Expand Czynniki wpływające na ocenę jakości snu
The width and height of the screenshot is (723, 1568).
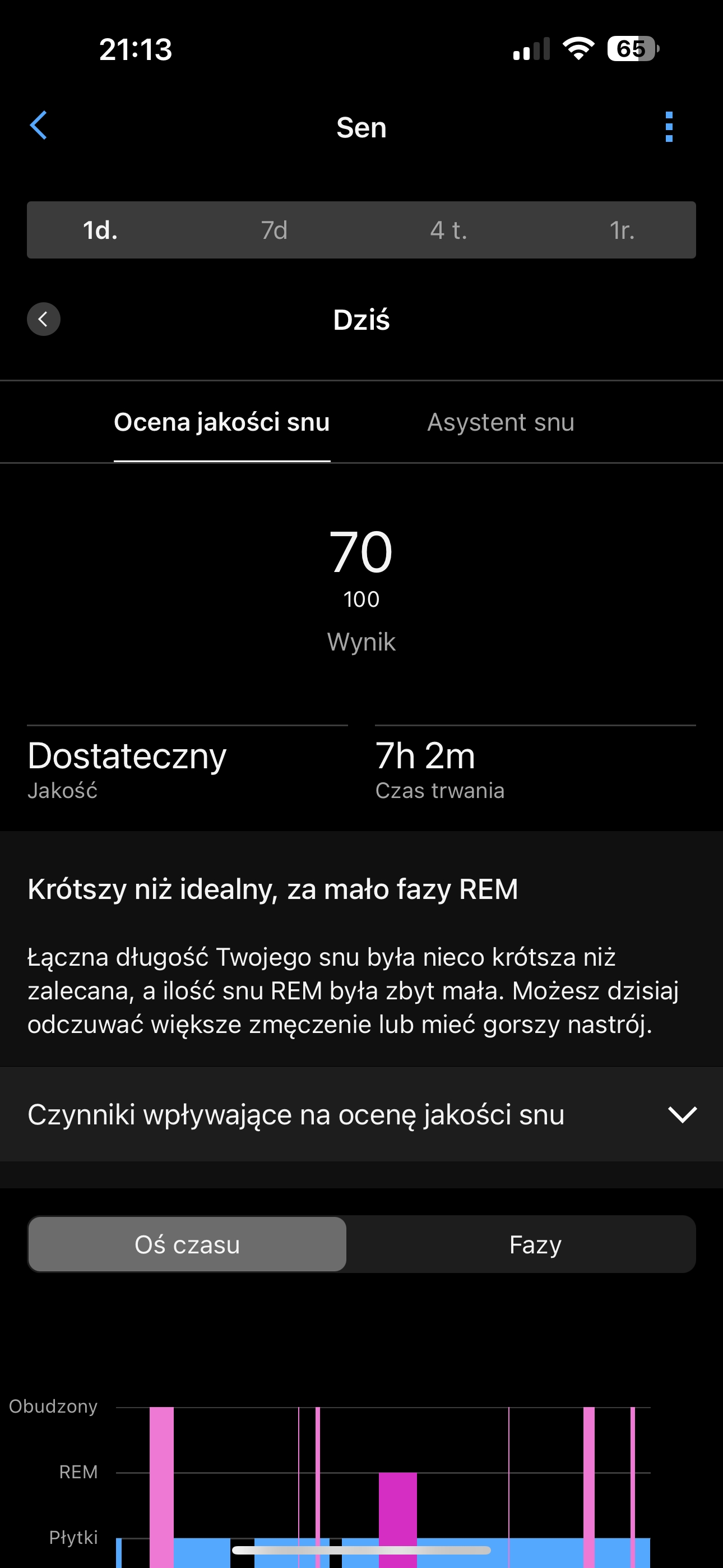pyautogui.click(x=361, y=1114)
